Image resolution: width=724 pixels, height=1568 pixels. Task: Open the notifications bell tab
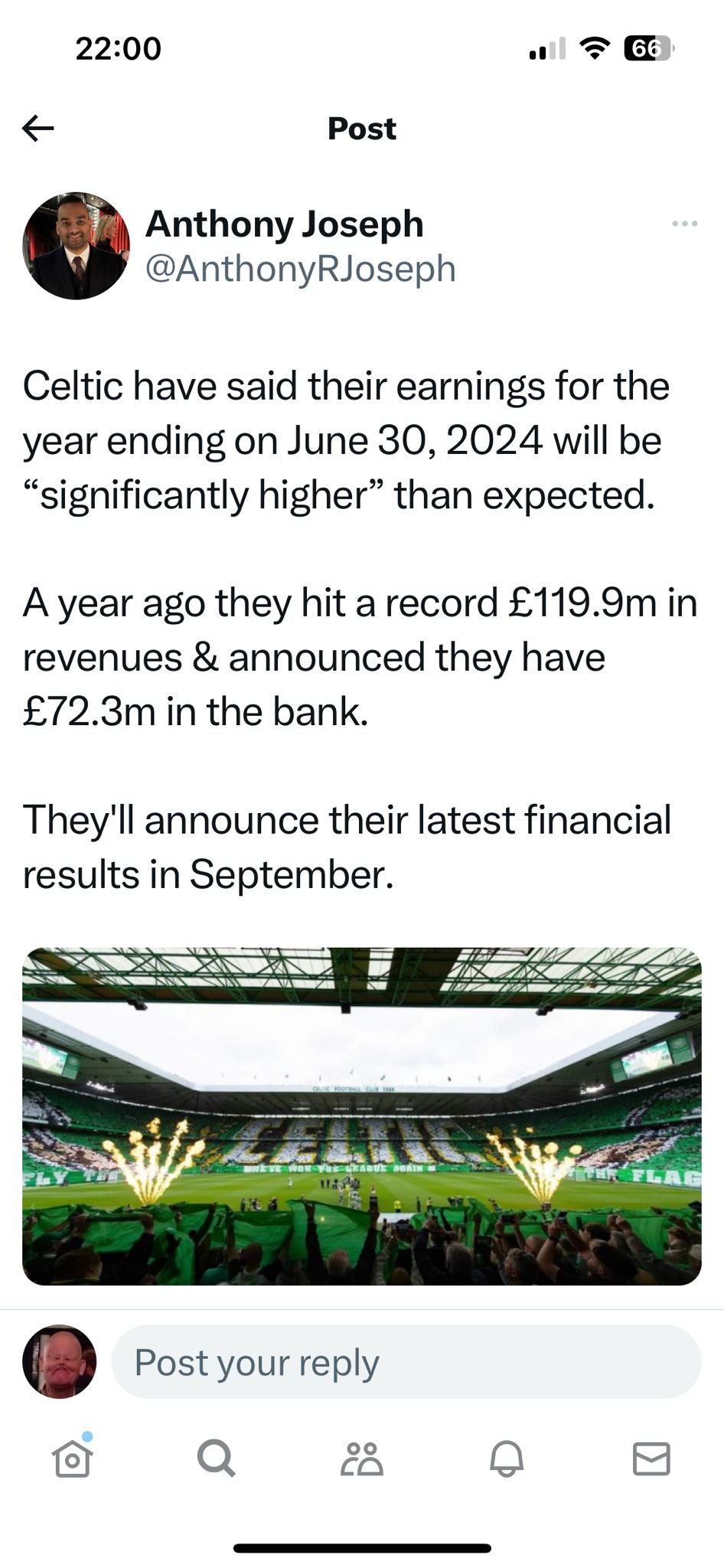click(506, 1458)
